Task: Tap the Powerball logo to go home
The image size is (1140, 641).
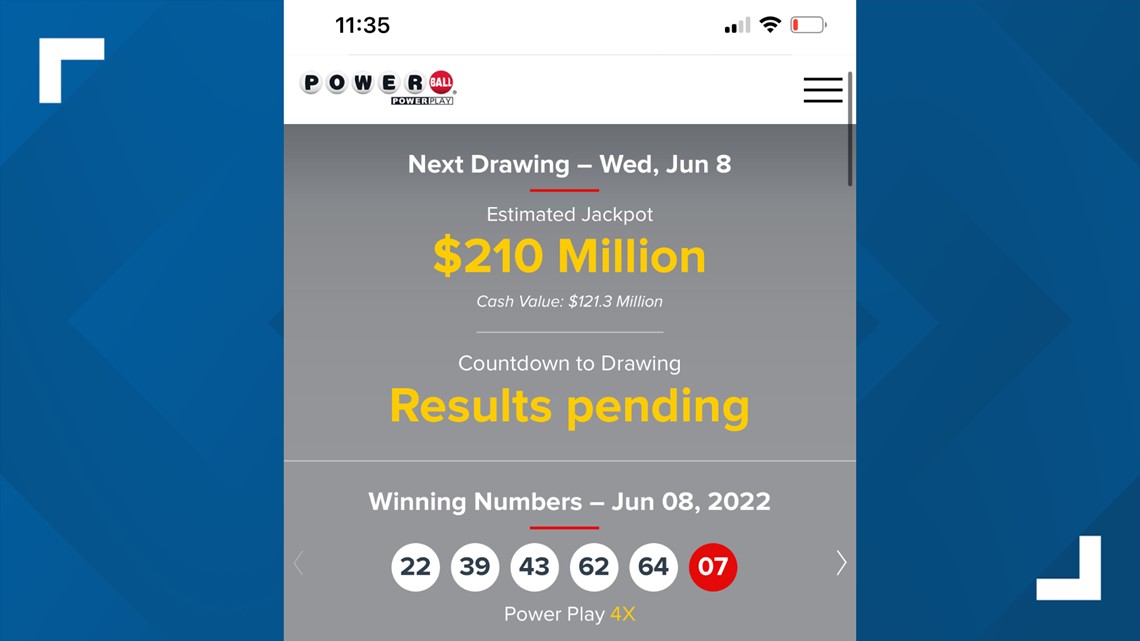Action: [x=378, y=87]
